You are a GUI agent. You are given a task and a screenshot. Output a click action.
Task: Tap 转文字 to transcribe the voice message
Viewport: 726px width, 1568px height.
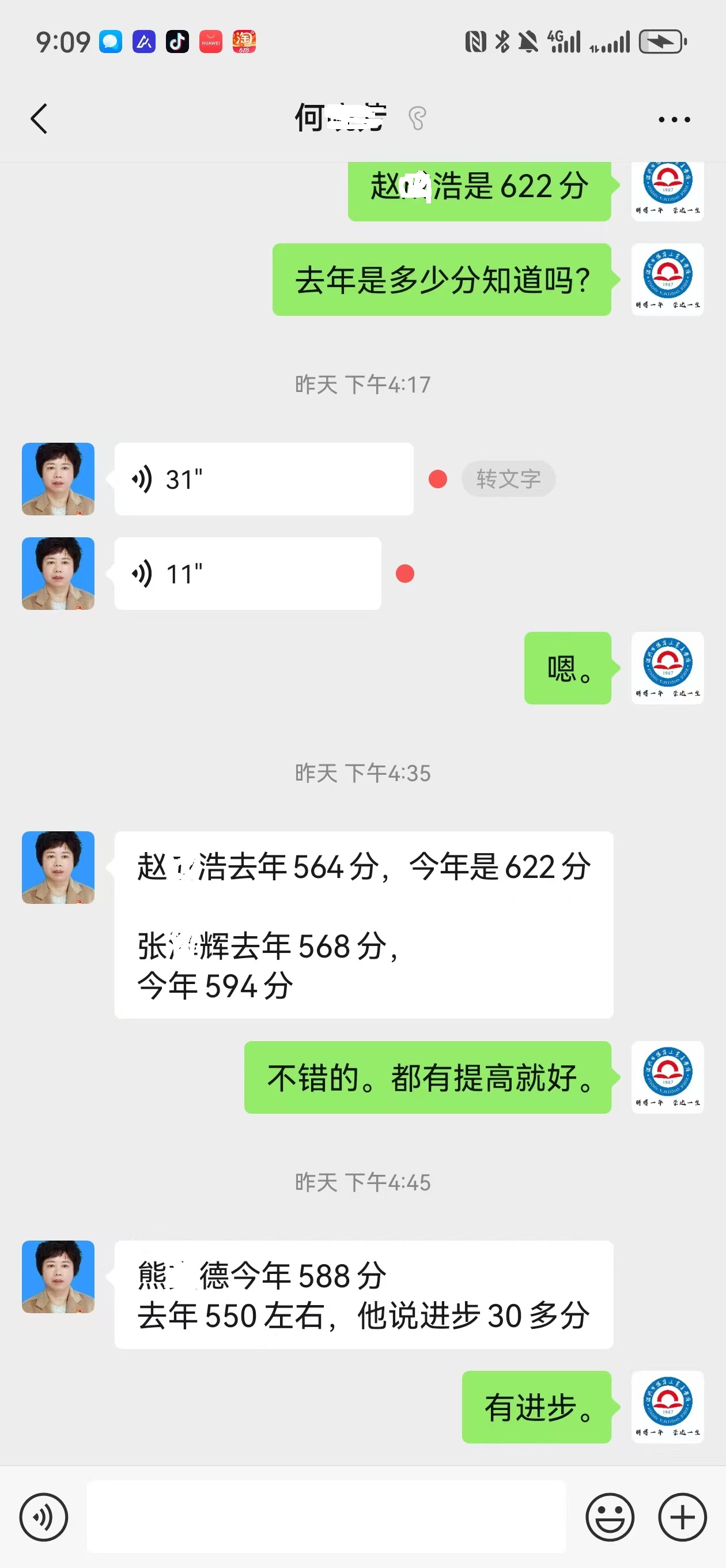(x=508, y=479)
